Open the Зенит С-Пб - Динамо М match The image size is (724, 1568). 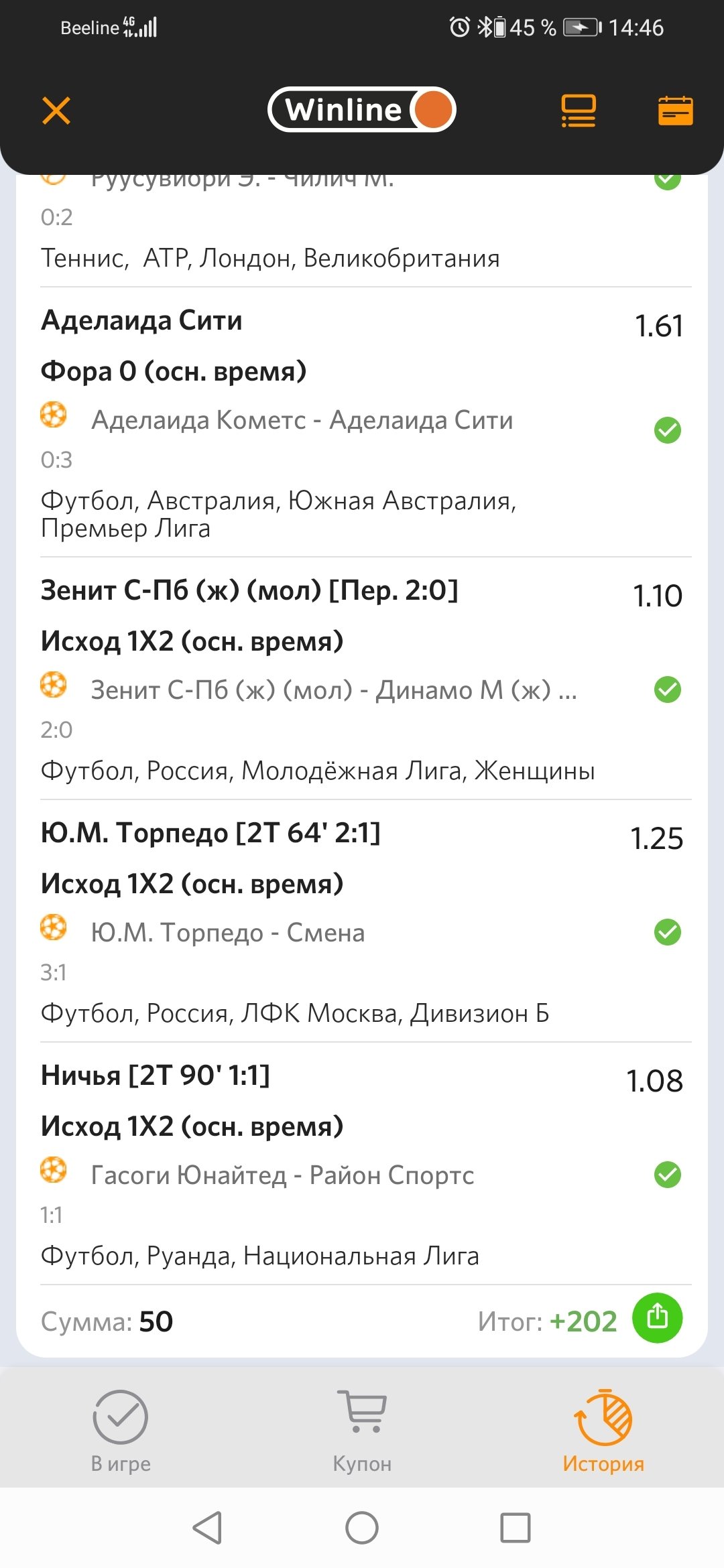click(x=333, y=690)
